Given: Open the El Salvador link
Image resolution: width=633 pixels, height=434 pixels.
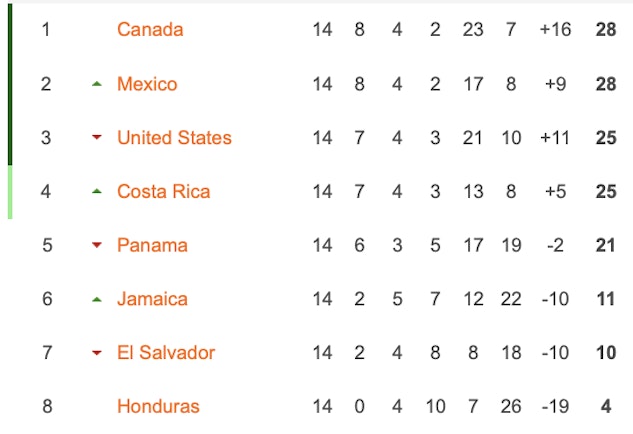Looking at the screenshot, I should 166,352.
